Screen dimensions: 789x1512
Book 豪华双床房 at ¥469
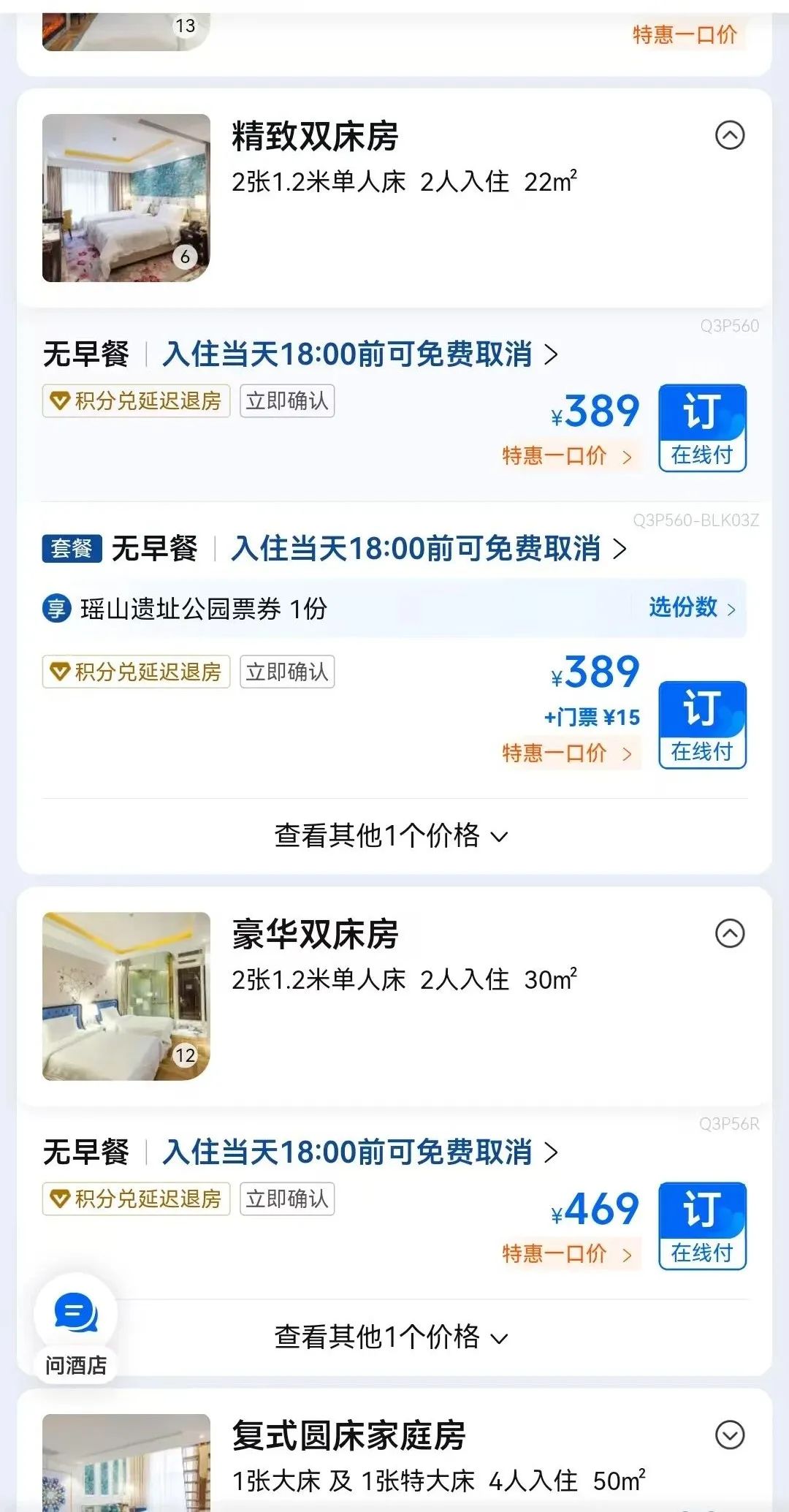coord(701,1226)
